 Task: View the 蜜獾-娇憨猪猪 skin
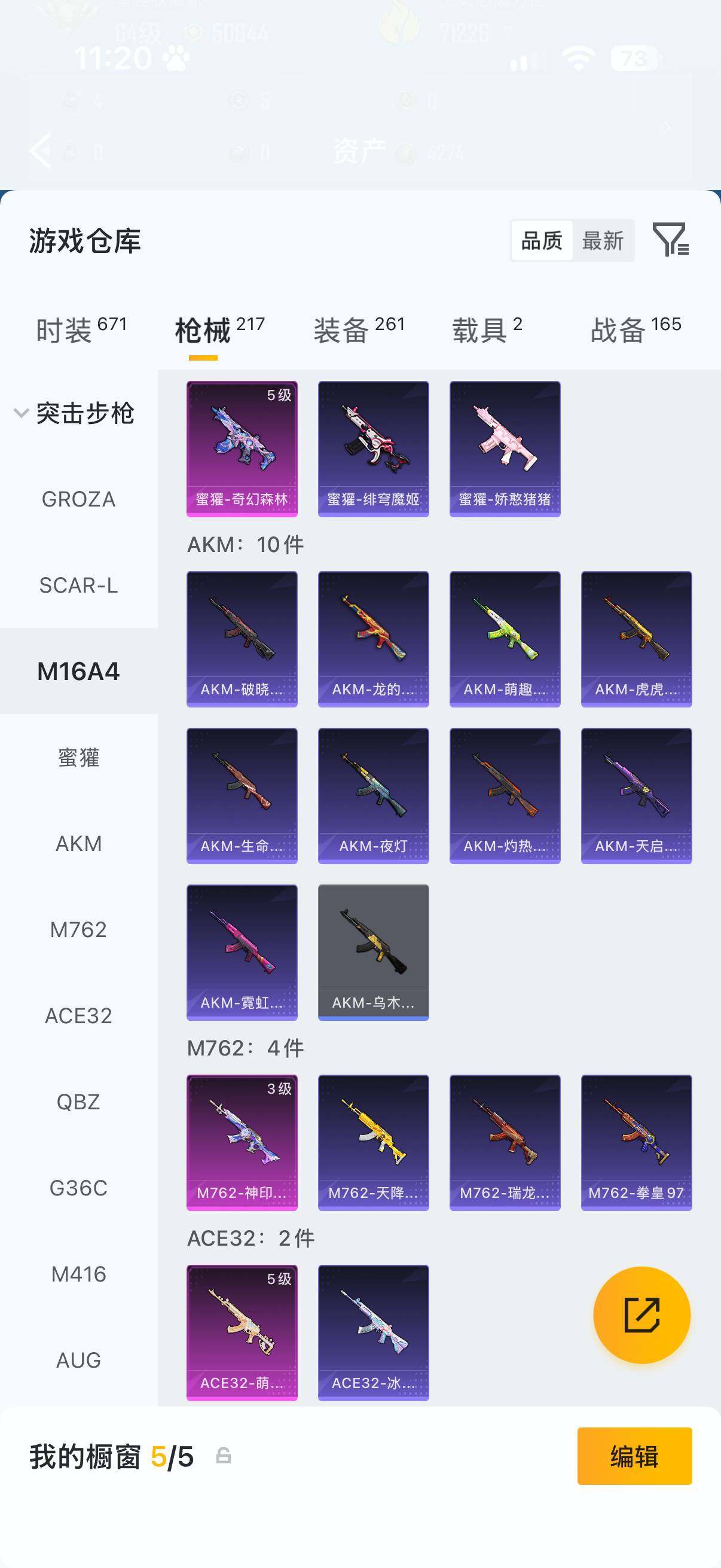coord(505,449)
